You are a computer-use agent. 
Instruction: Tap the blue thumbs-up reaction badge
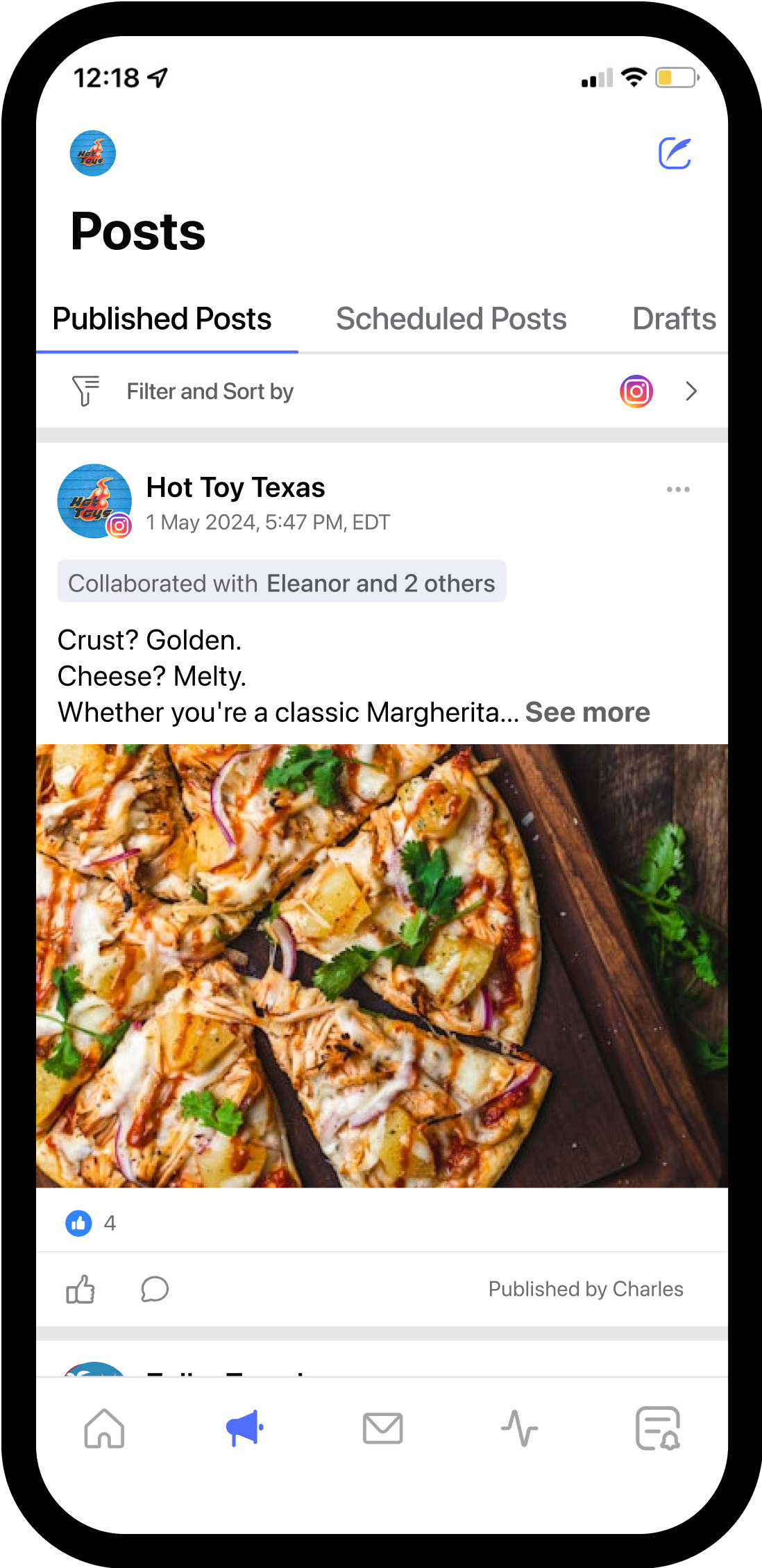pos(78,1223)
